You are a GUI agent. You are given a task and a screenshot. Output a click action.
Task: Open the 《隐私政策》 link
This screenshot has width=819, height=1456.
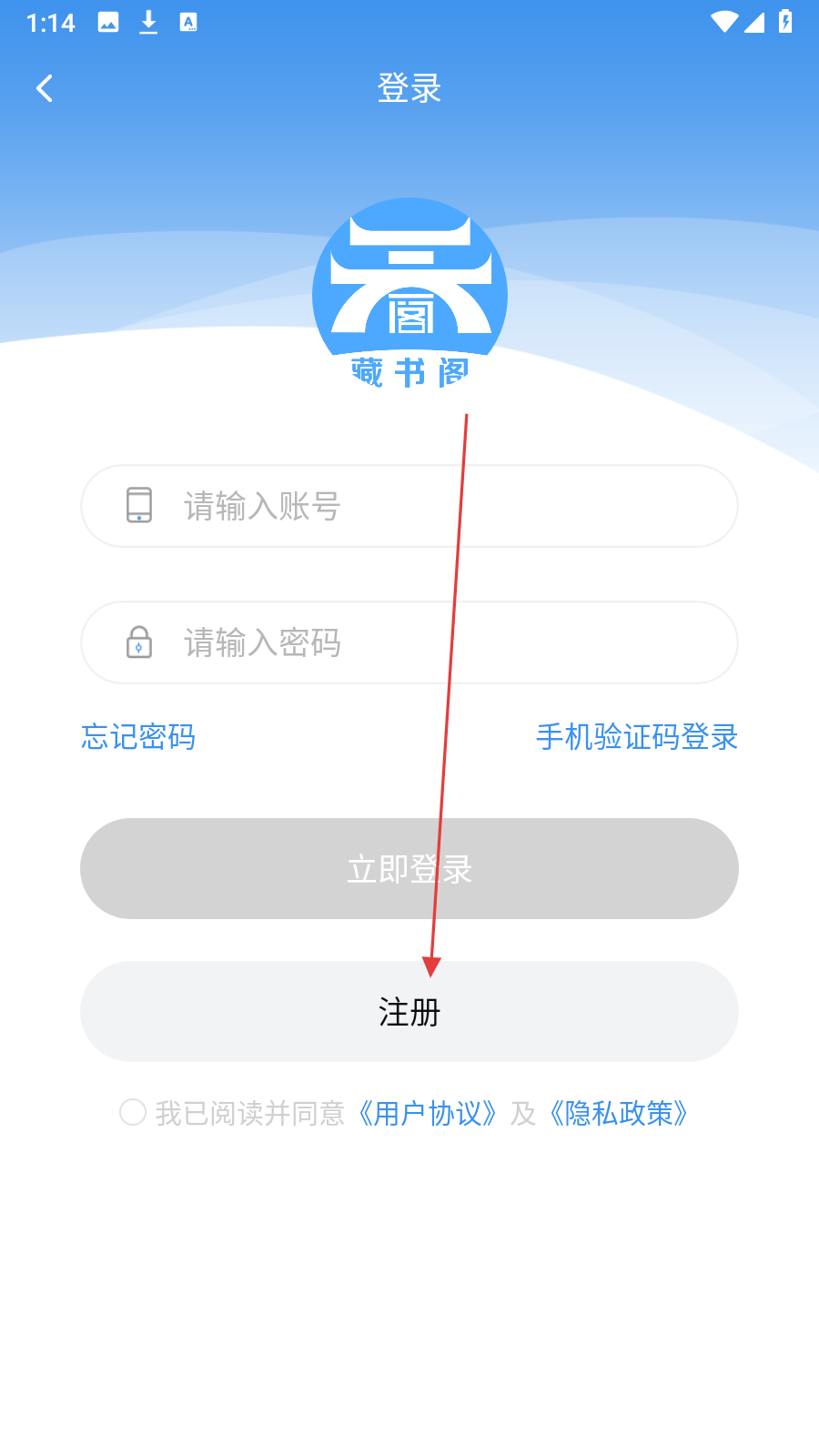click(619, 1113)
